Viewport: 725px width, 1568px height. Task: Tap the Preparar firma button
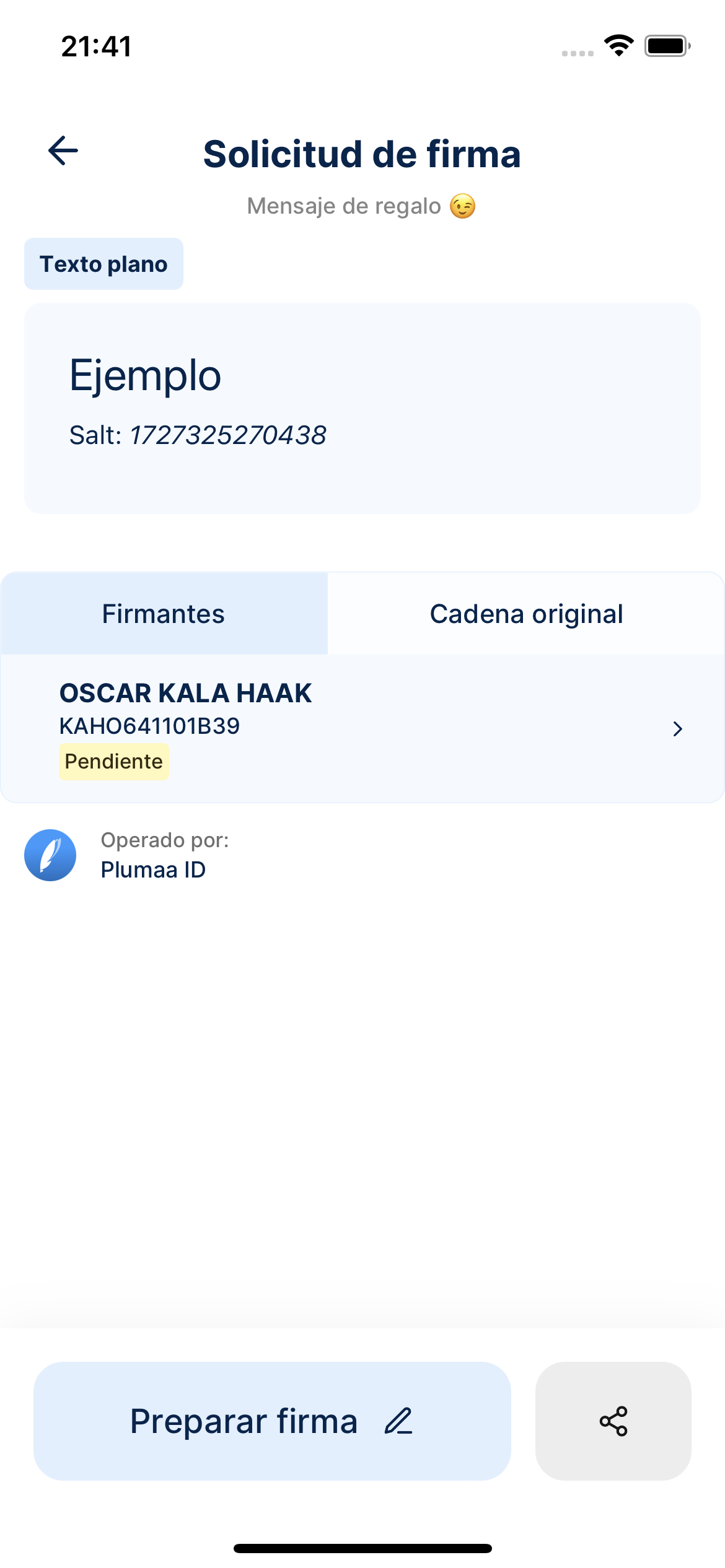(272, 1421)
